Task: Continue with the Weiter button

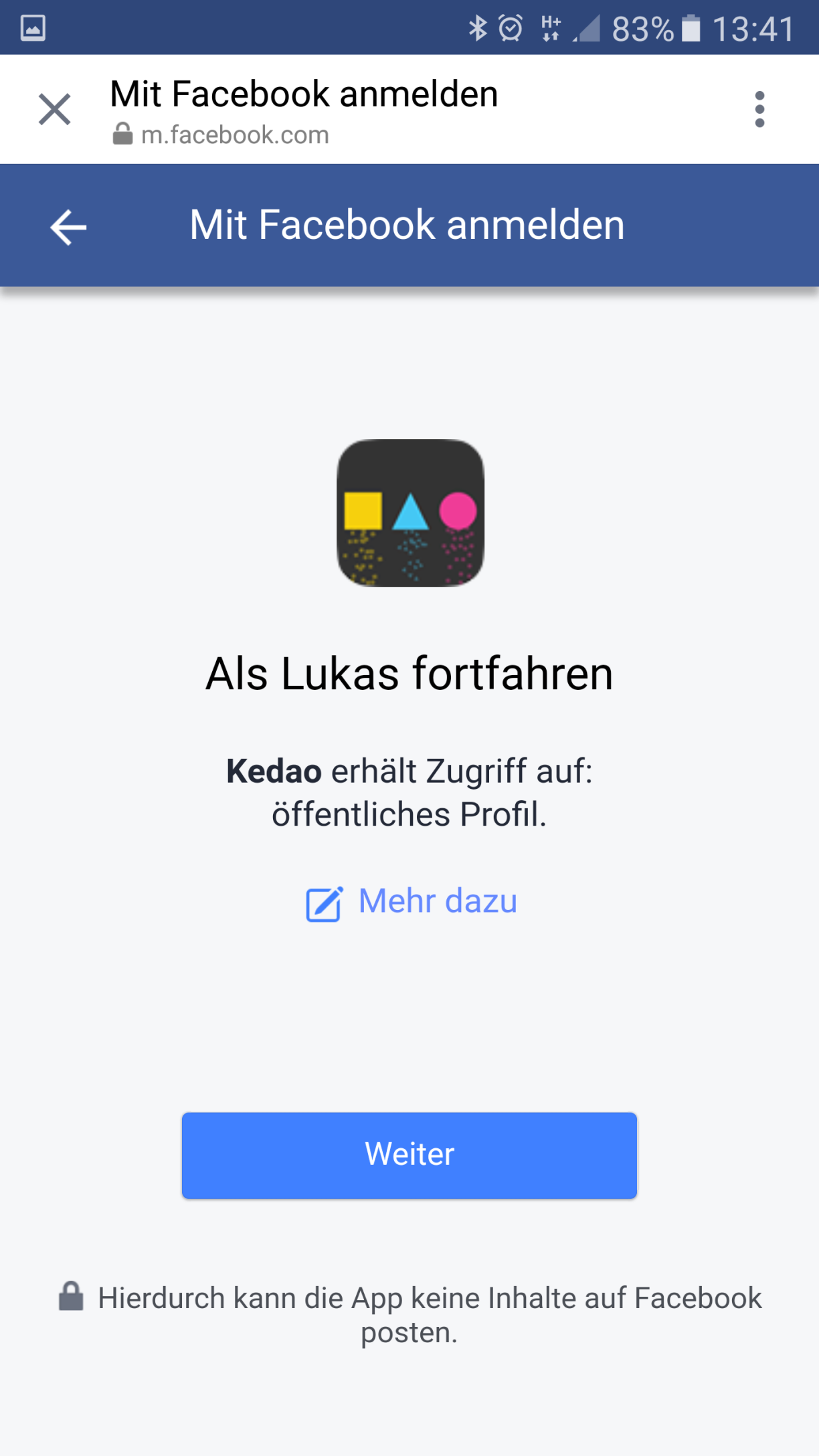Action: click(x=409, y=1155)
